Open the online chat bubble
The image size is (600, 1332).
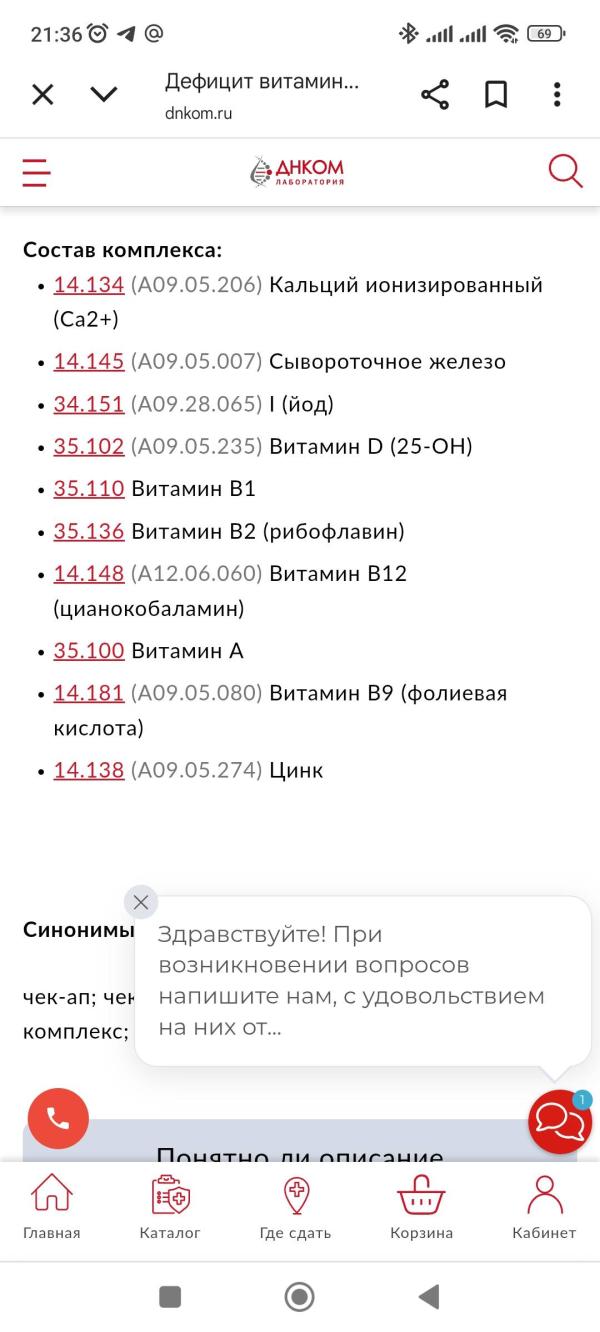tap(561, 1122)
